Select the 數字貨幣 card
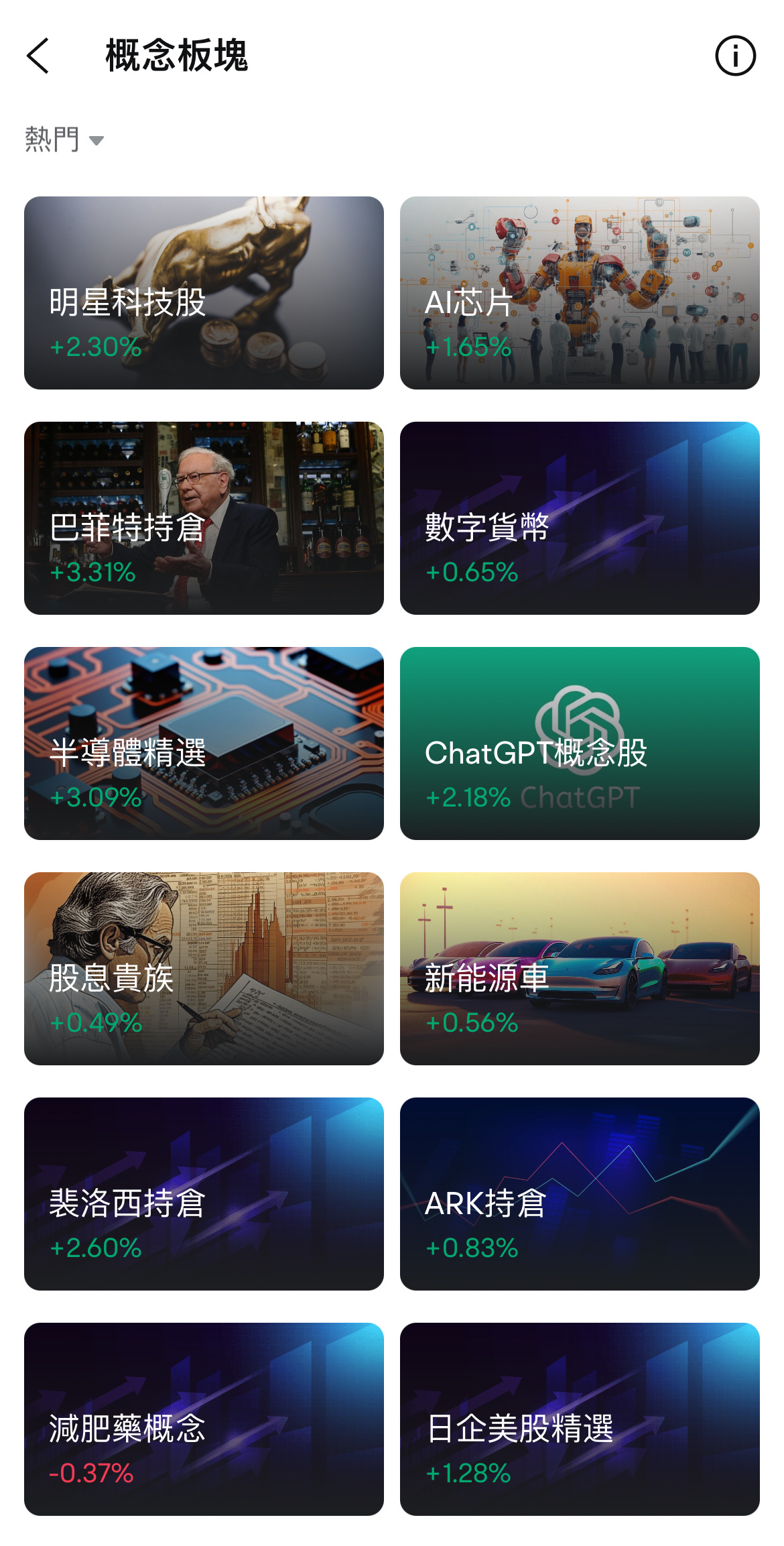Viewport: 784px width, 1546px height. click(x=580, y=518)
